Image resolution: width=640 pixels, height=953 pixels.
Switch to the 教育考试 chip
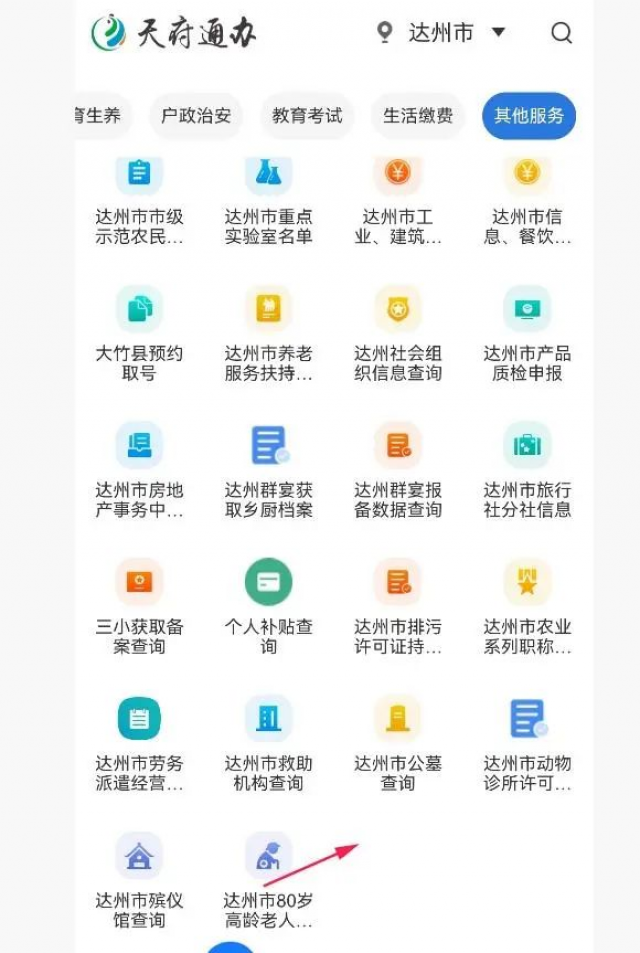pyautogui.click(x=307, y=116)
